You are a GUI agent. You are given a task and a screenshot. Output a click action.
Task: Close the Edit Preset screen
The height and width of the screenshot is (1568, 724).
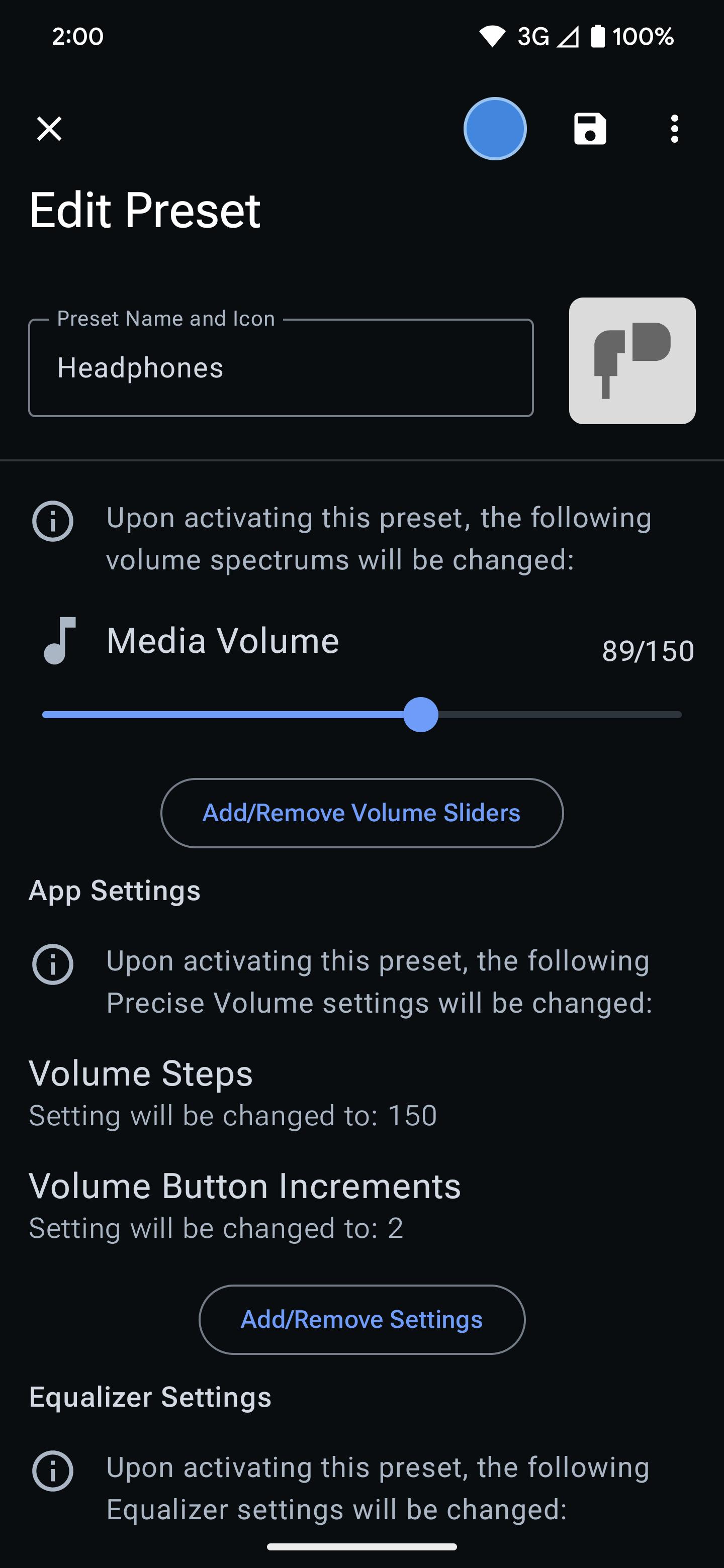(x=49, y=129)
